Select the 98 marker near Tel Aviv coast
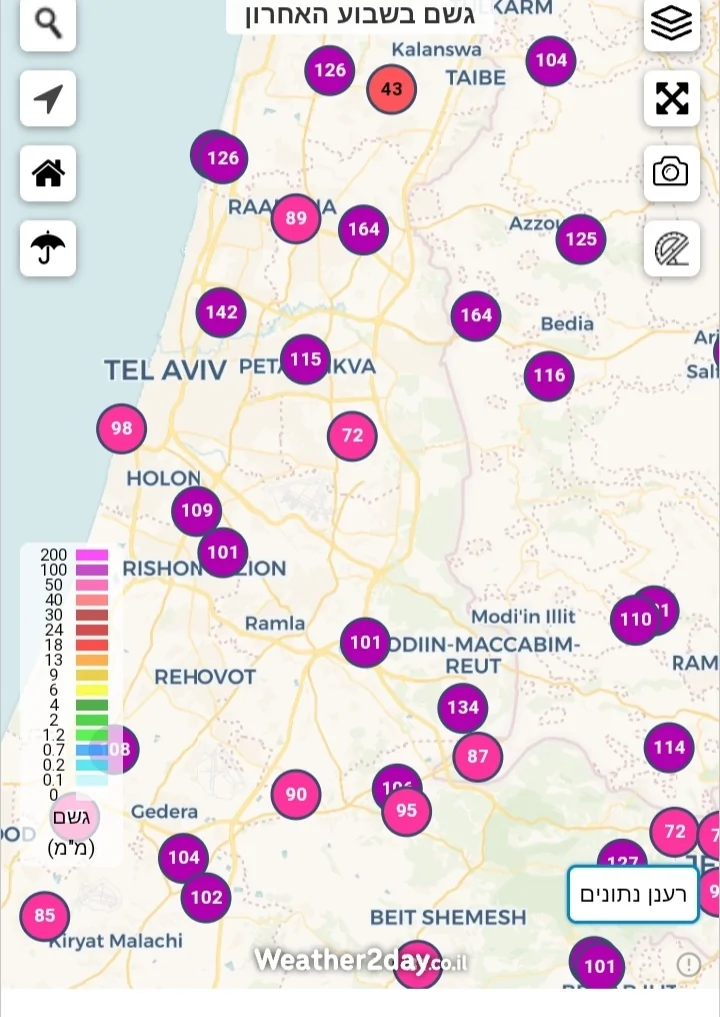The width and height of the screenshot is (720, 1017). tap(121, 429)
